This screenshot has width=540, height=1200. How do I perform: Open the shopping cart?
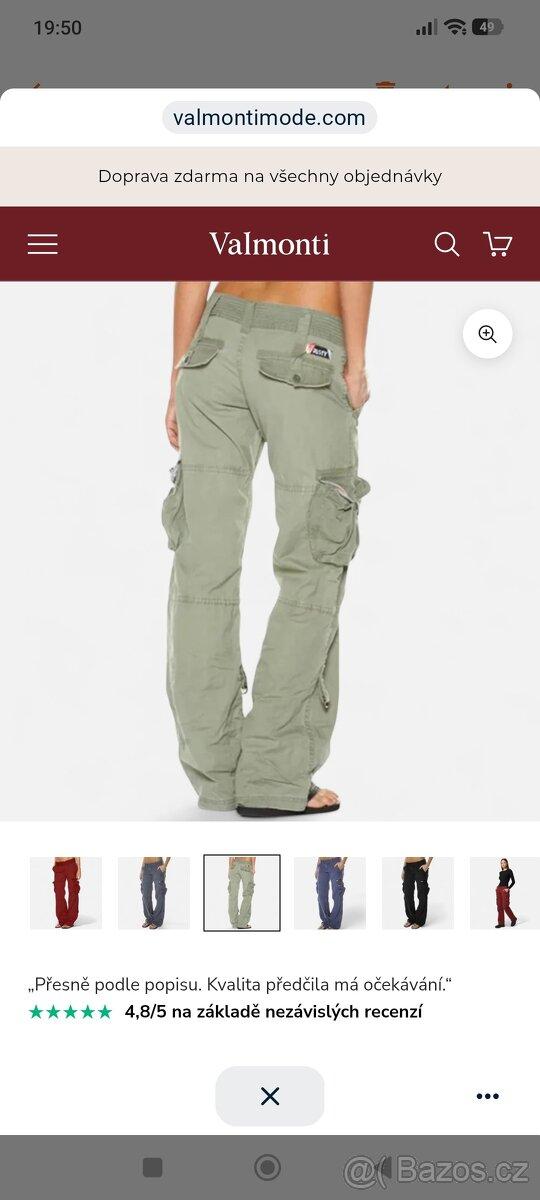click(497, 244)
